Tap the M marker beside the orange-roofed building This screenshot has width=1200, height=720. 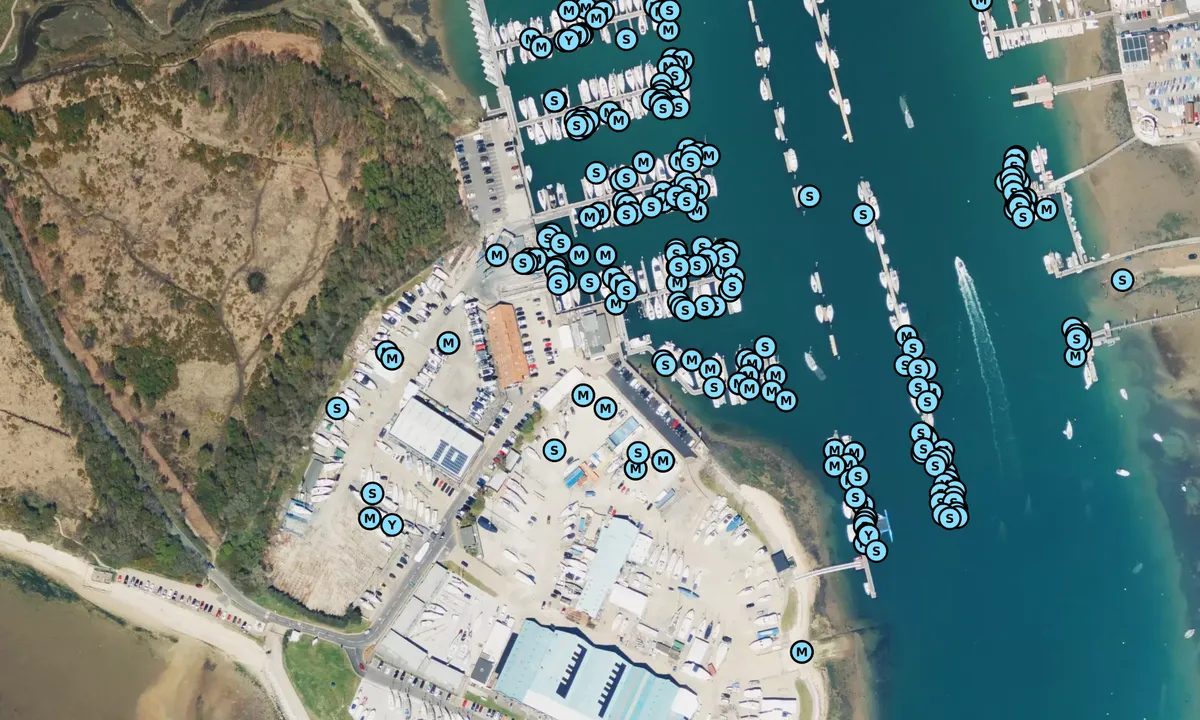[x=448, y=343]
